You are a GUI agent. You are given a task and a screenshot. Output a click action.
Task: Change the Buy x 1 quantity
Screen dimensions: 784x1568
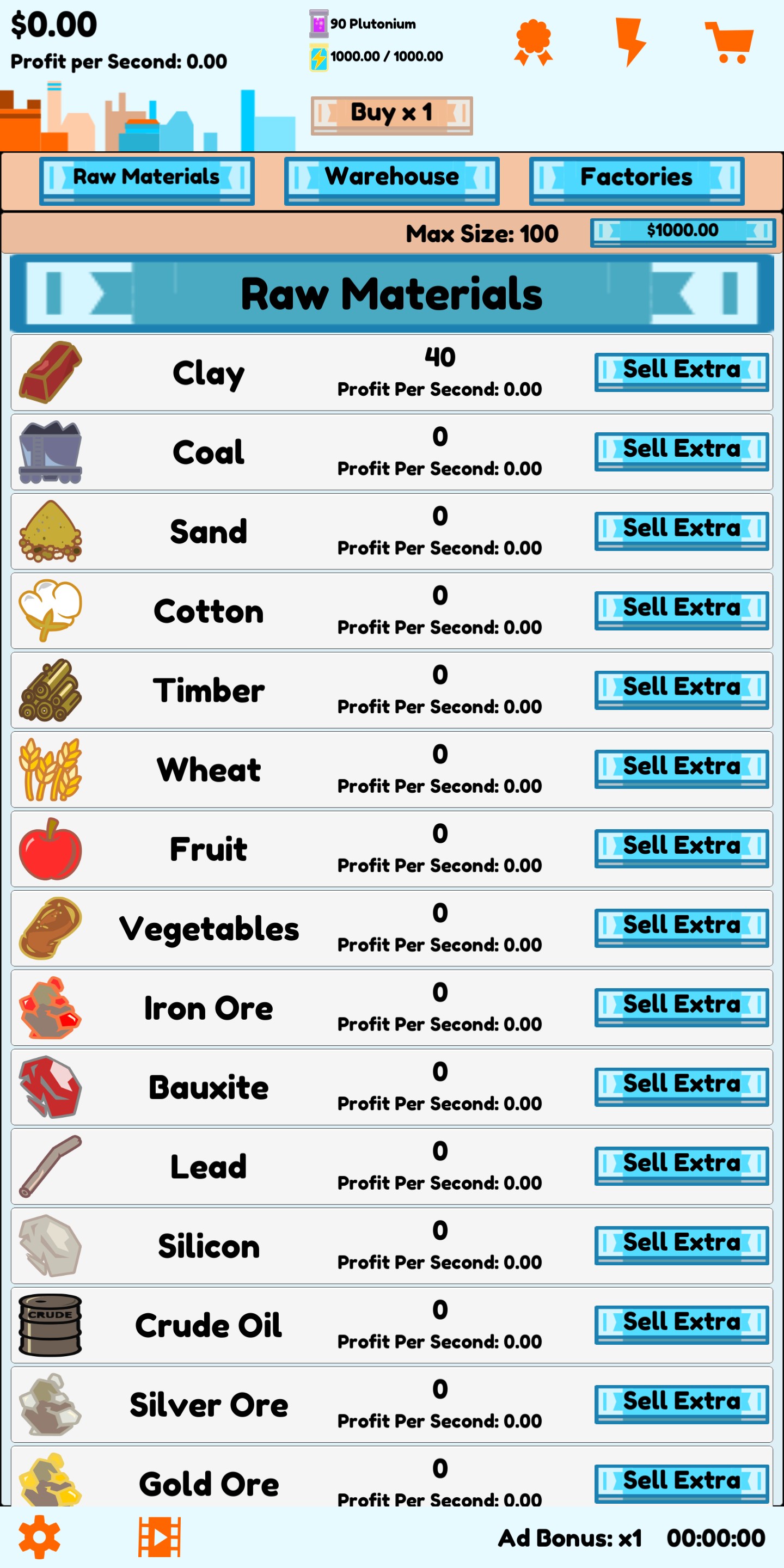point(391,114)
